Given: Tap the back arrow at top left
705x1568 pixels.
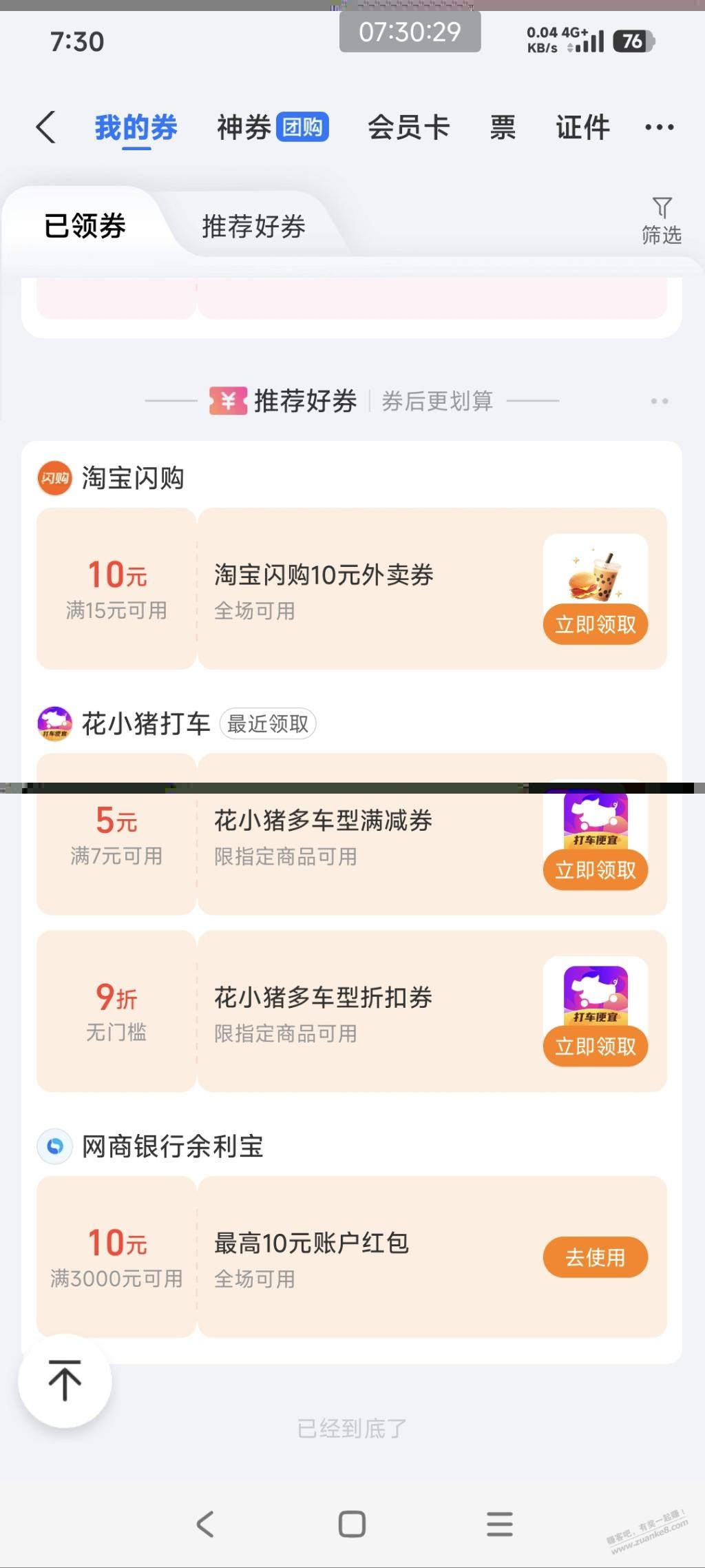Looking at the screenshot, I should click(45, 127).
